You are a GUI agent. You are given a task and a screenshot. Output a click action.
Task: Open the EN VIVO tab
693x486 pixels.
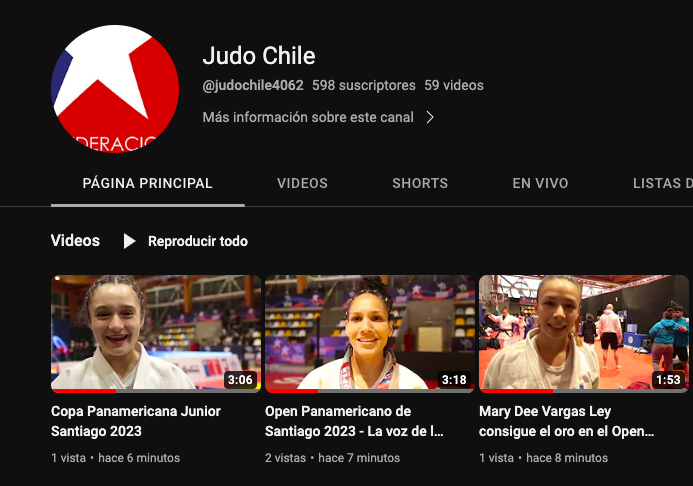click(x=540, y=183)
